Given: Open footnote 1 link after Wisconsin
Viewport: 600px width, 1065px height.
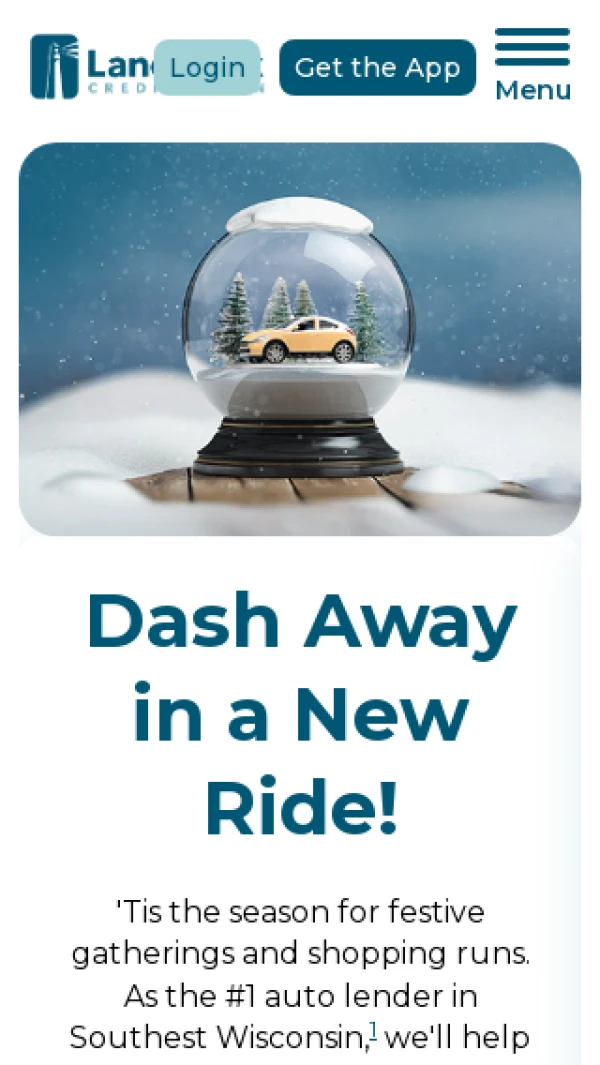Looking at the screenshot, I should 372,1031.
